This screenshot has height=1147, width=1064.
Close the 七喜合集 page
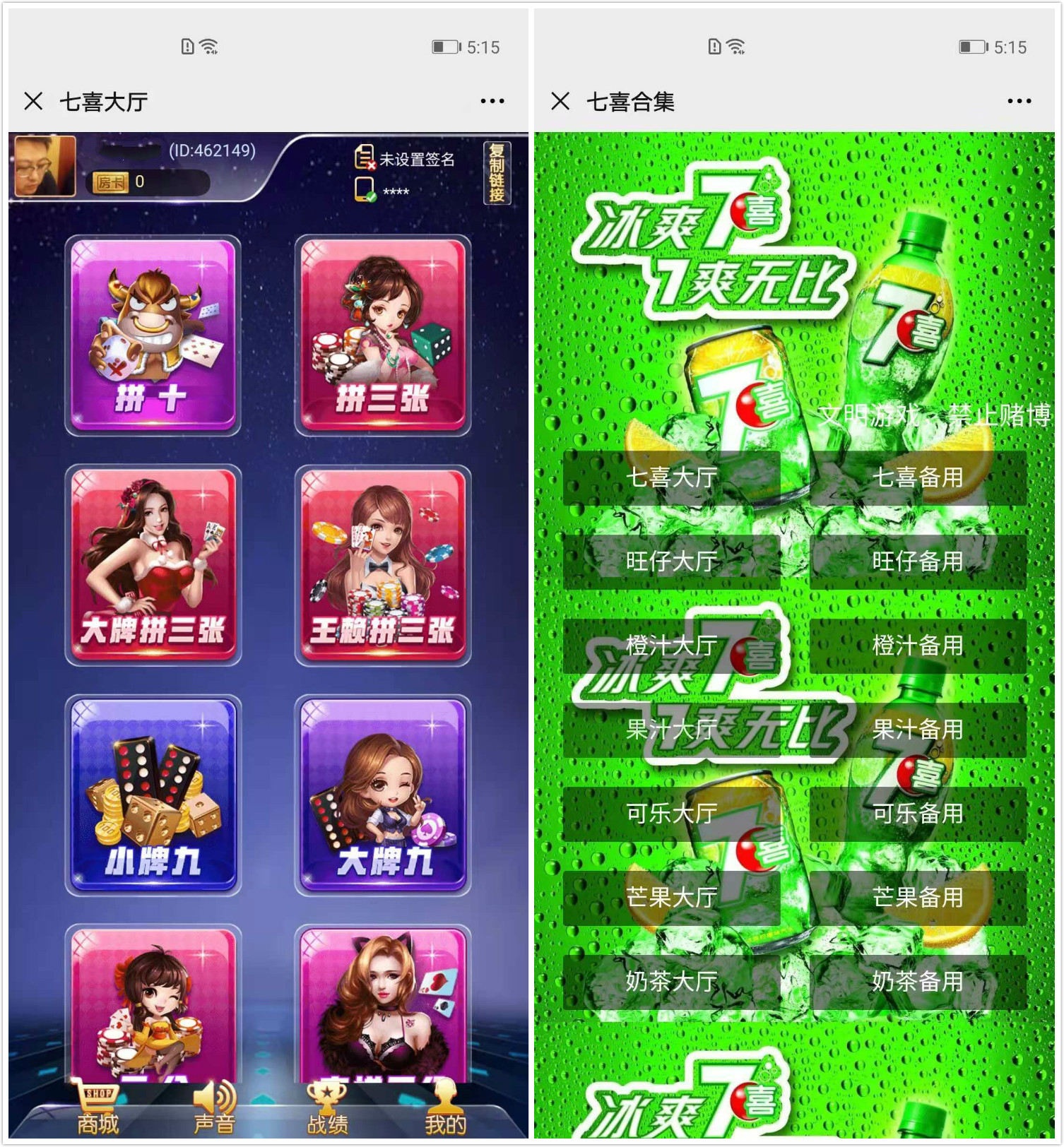tap(560, 102)
